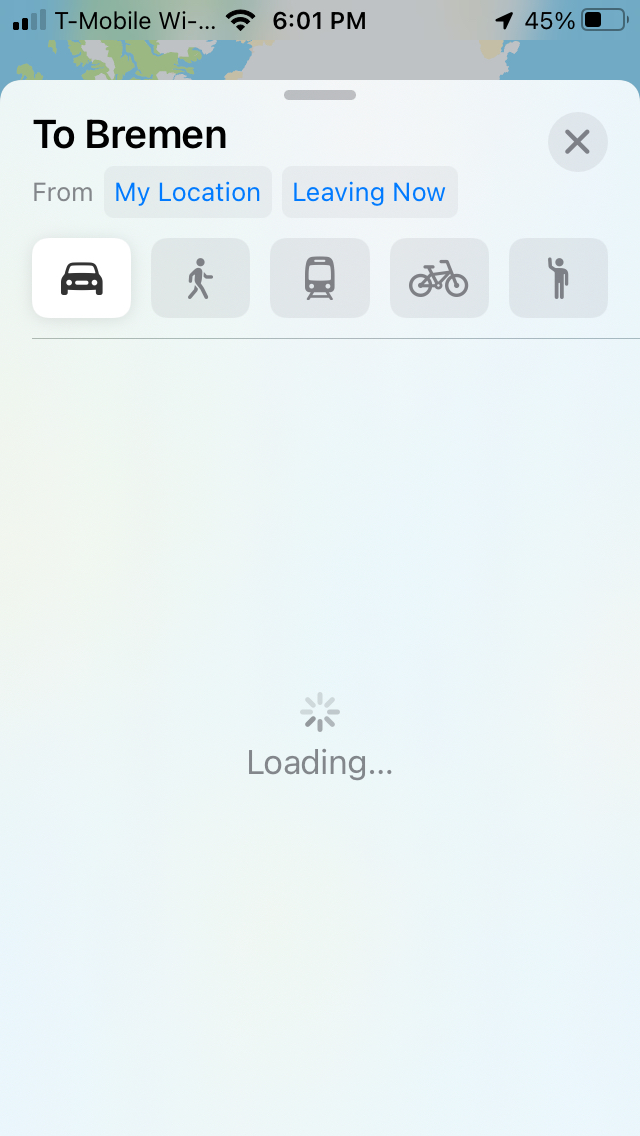Screen dimensions: 640x1136
Task: Switch to public transit directions
Action: tap(320, 278)
